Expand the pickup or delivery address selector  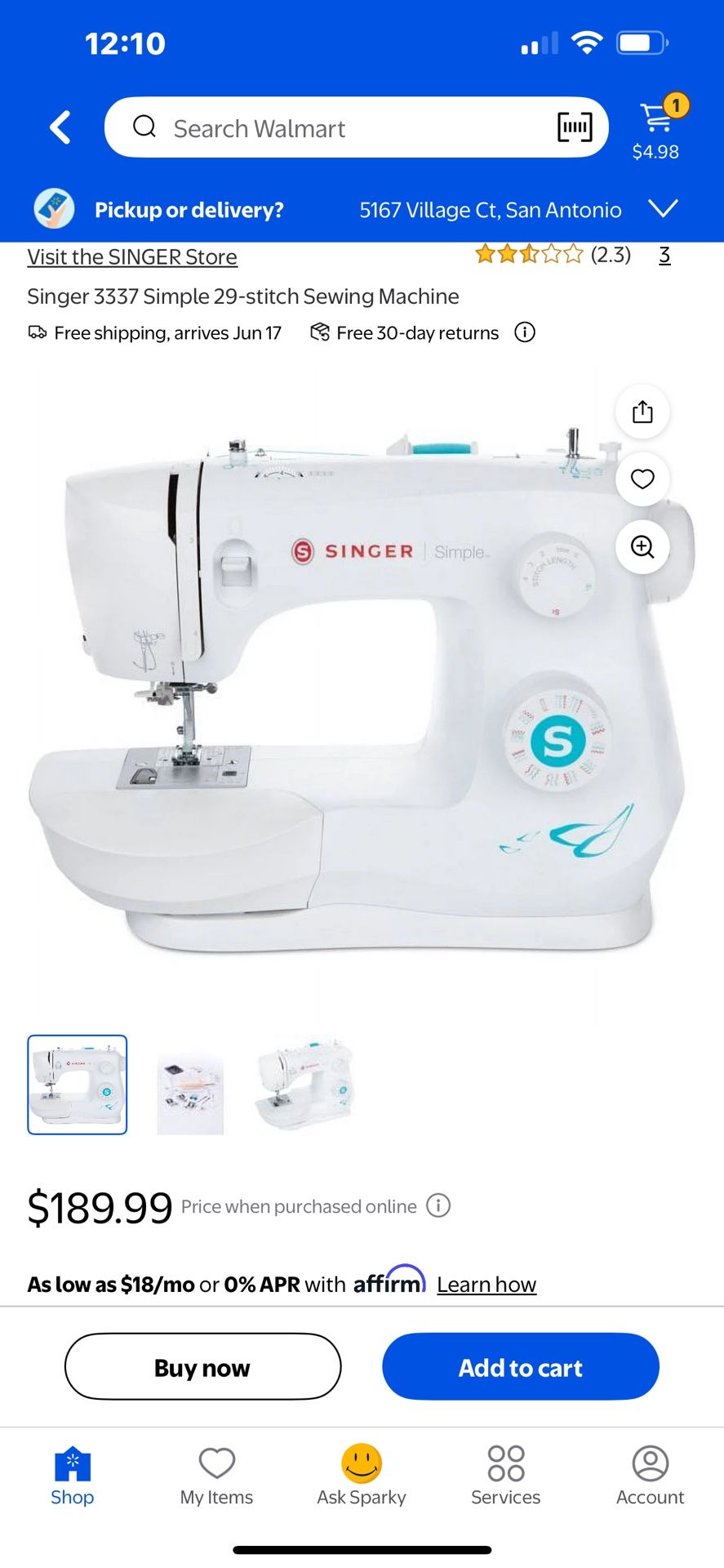tap(663, 209)
